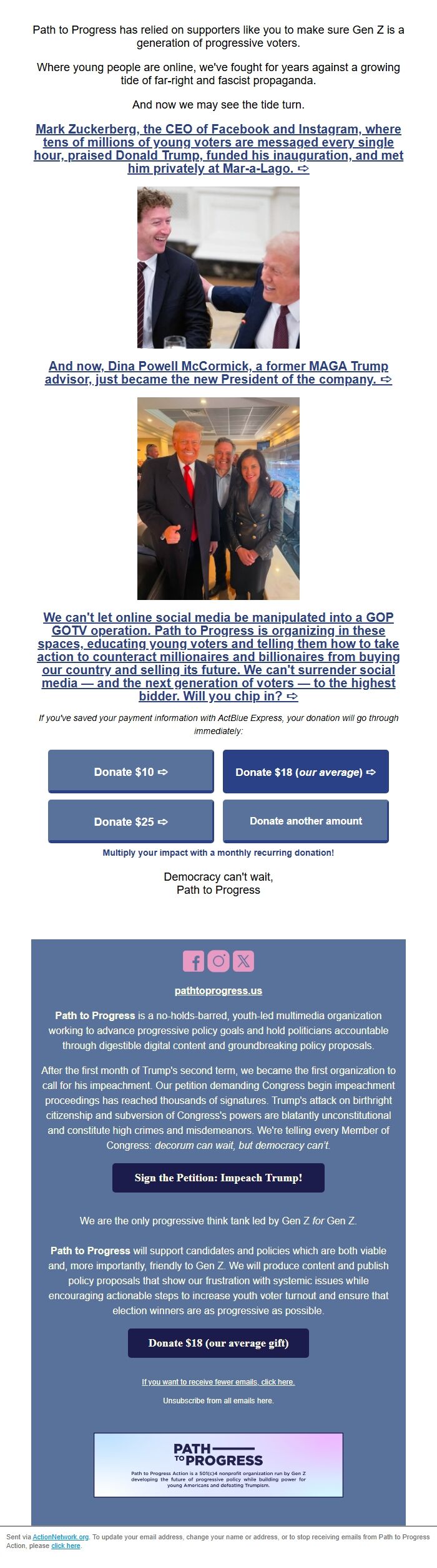Tap Donate another amount
Image resolution: width=437 pixels, height=1568 pixels.
[x=305, y=821]
